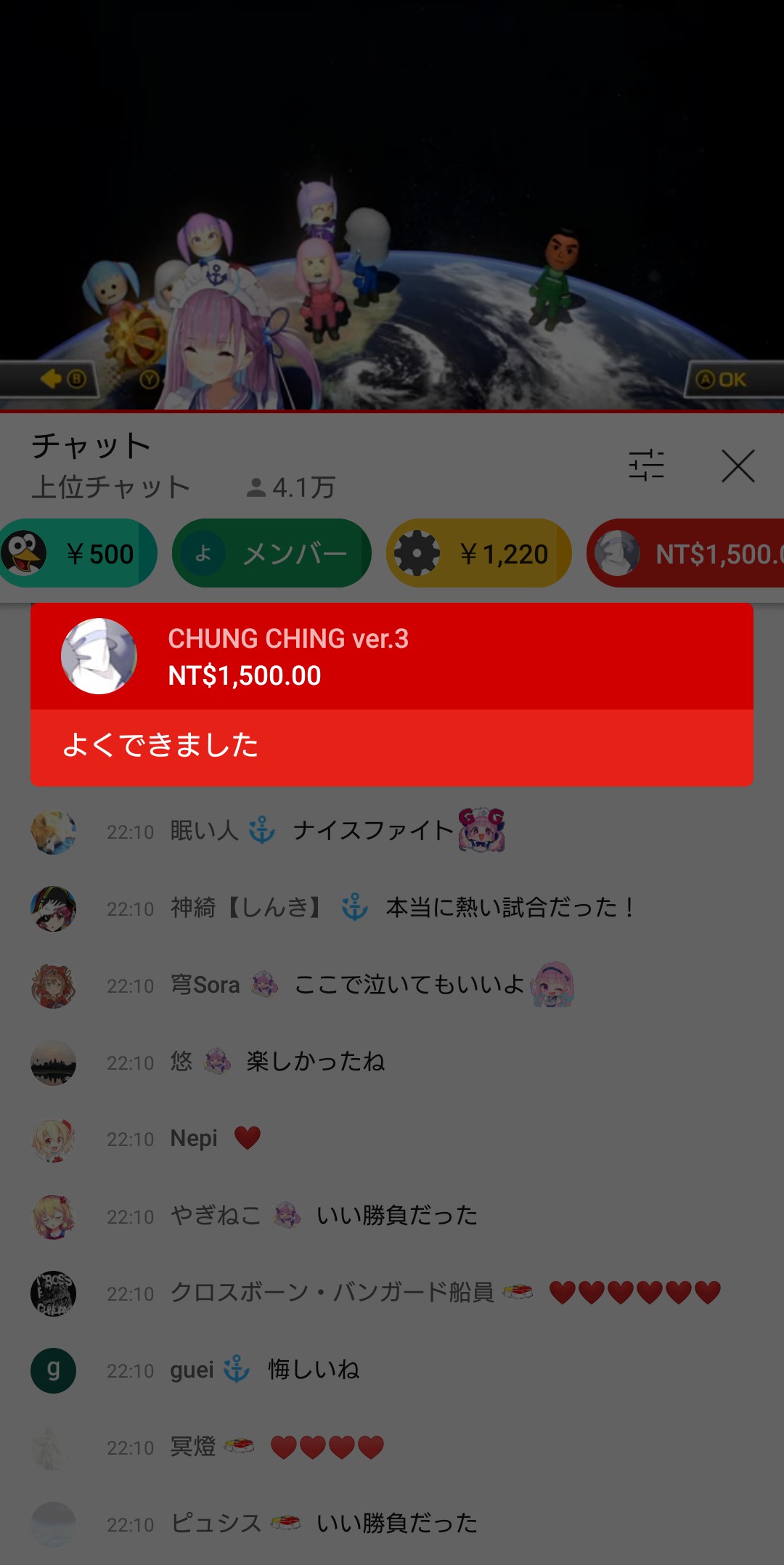
Task: Switch chat mode via 上位チャット
Action: coord(110,487)
